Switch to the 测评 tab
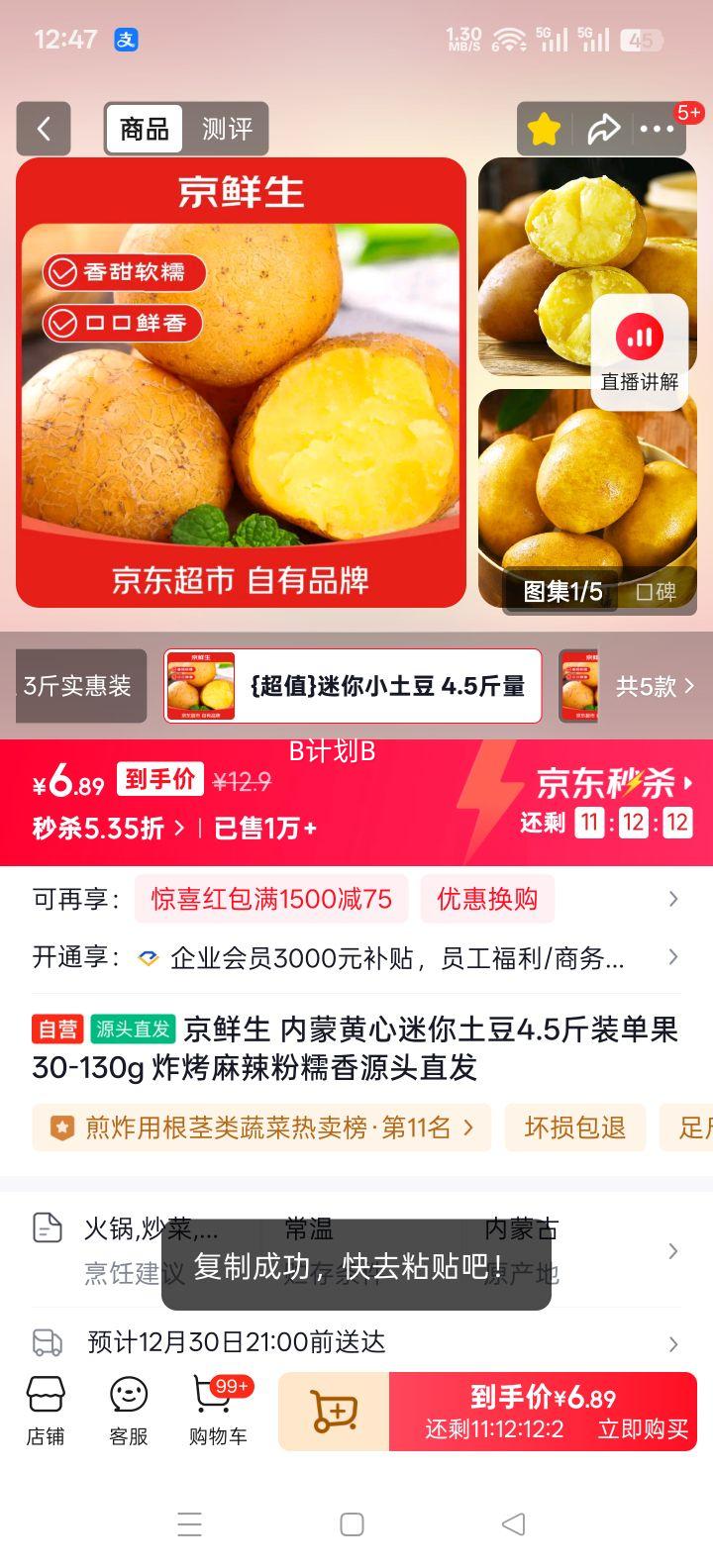The width and height of the screenshot is (713, 1568). pos(228,129)
